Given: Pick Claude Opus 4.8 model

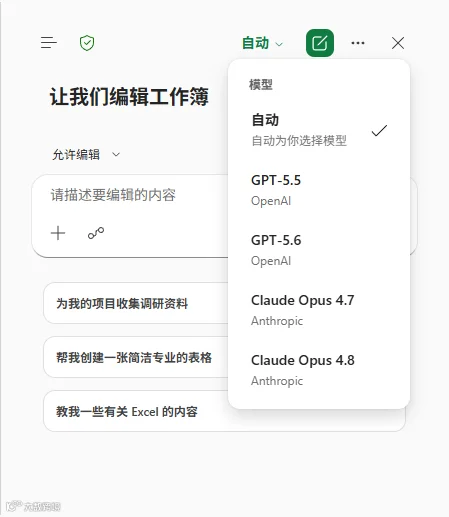Looking at the screenshot, I should (319, 370).
